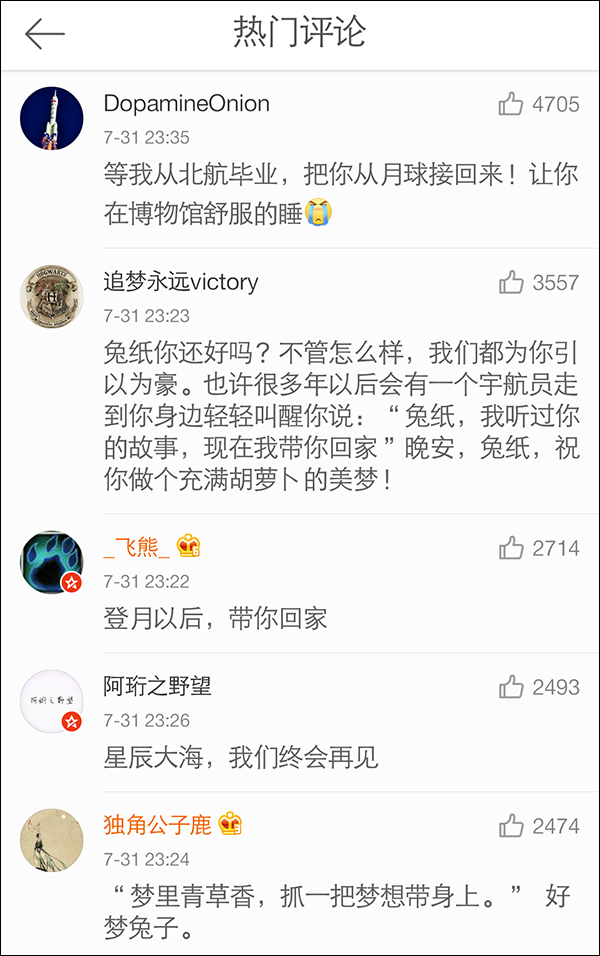
Task: Like 阿珩之野望's comment
Action: point(512,687)
